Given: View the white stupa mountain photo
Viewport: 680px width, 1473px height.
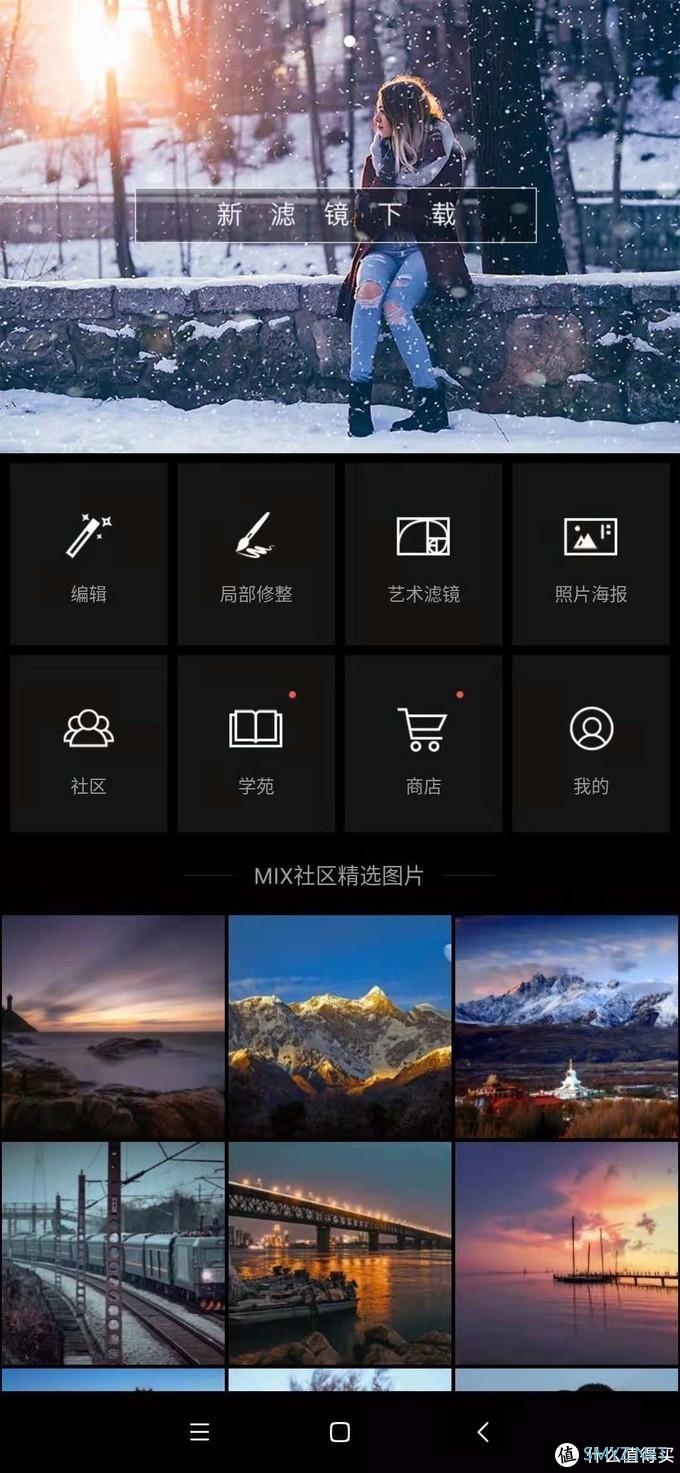Looking at the screenshot, I should (566, 1026).
